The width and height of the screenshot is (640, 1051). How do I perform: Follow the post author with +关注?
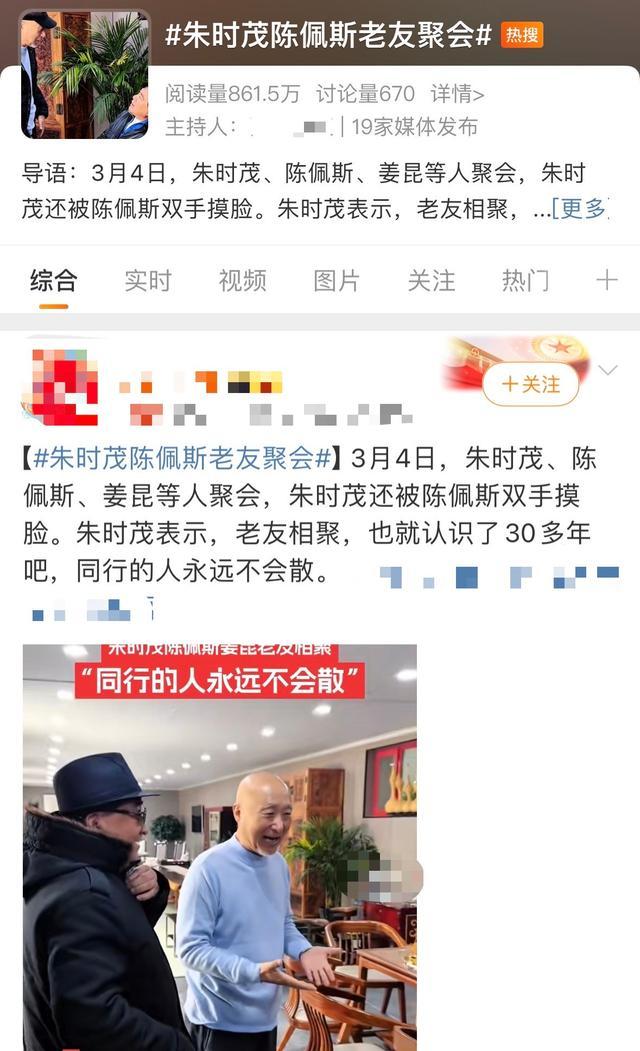tap(531, 384)
